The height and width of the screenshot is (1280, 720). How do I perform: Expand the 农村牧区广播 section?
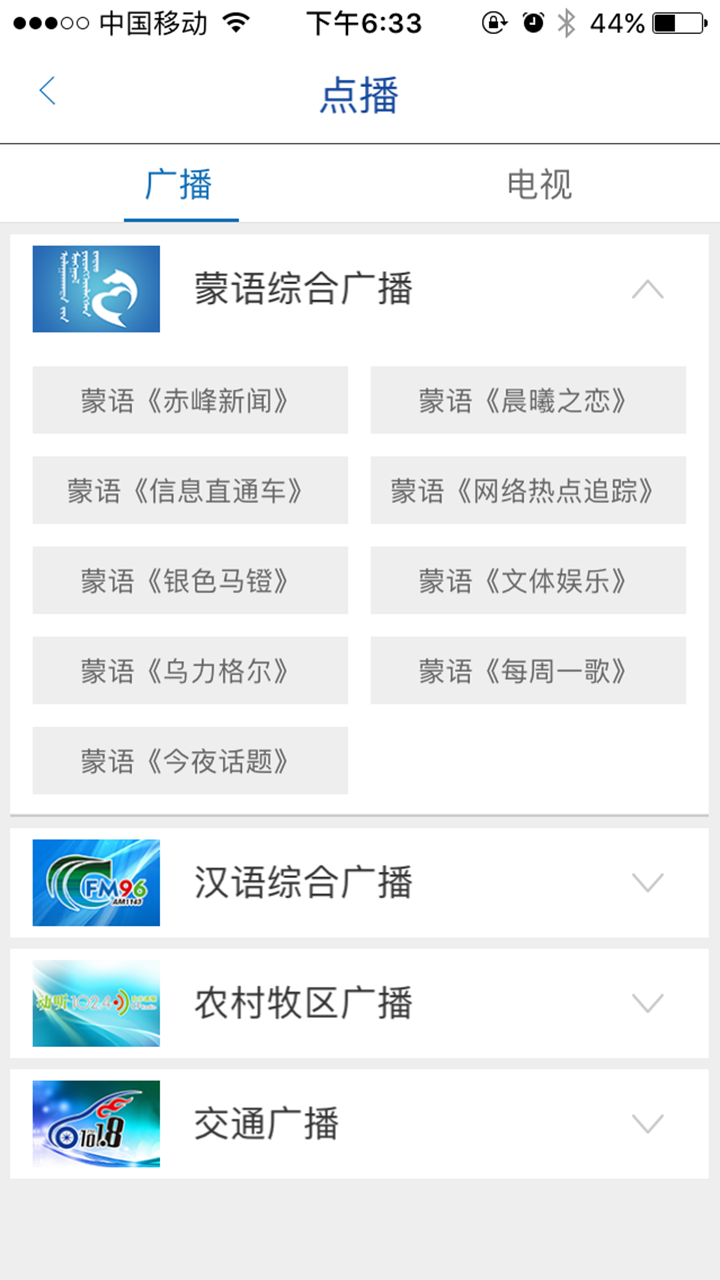pos(648,1003)
